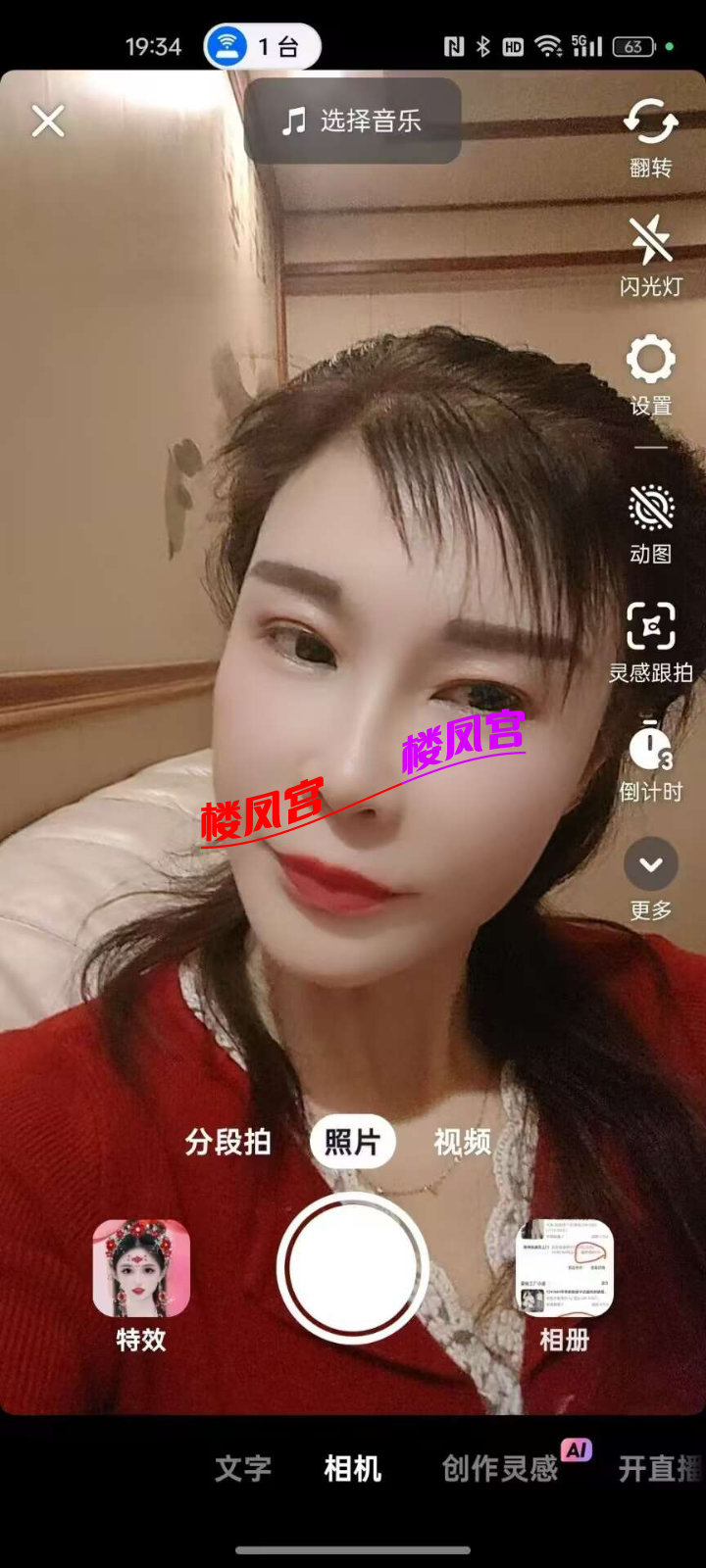This screenshot has height=1568, width=706.
Task: Open the 创作灵感 tab
Action: point(500,1468)
